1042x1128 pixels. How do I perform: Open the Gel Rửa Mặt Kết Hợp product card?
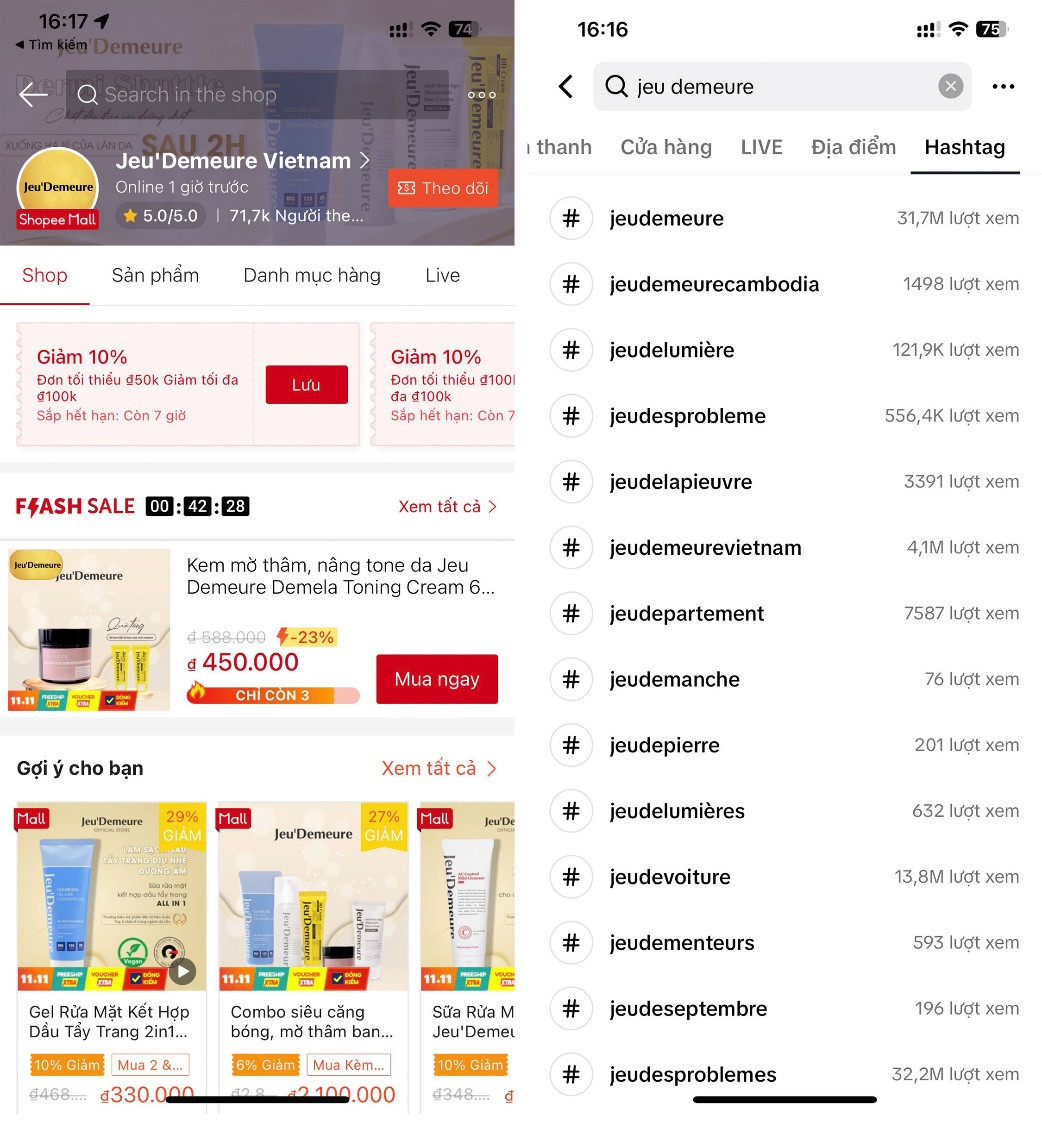click(111, 950)
